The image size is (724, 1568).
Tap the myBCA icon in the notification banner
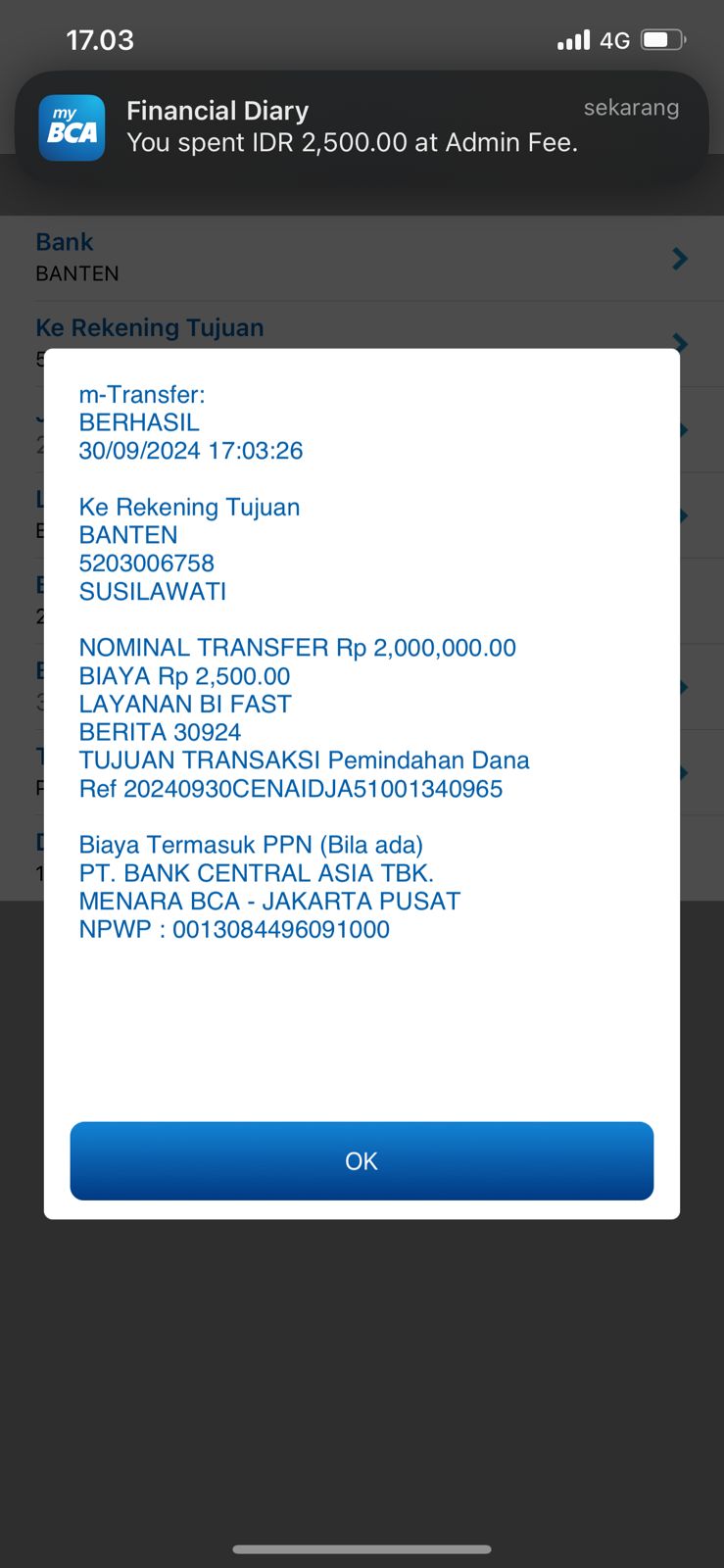(72, 127)
